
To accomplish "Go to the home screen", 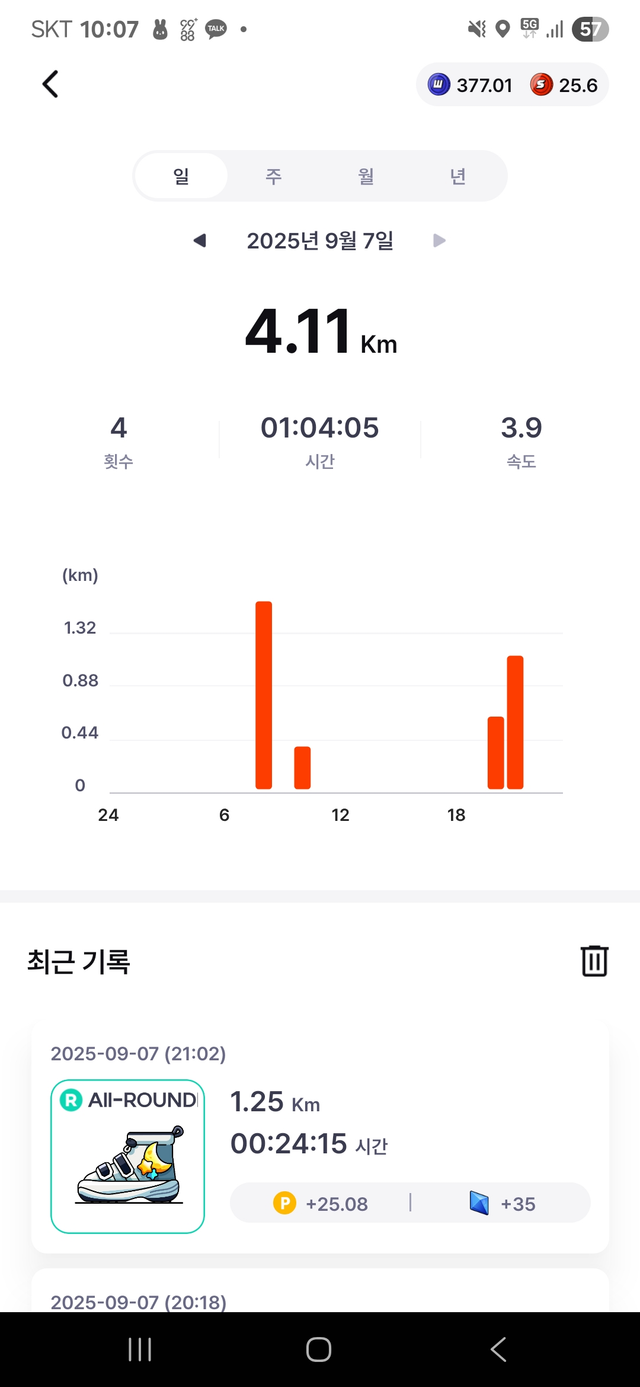I will pyautogui.click(x=319, y=1350).
